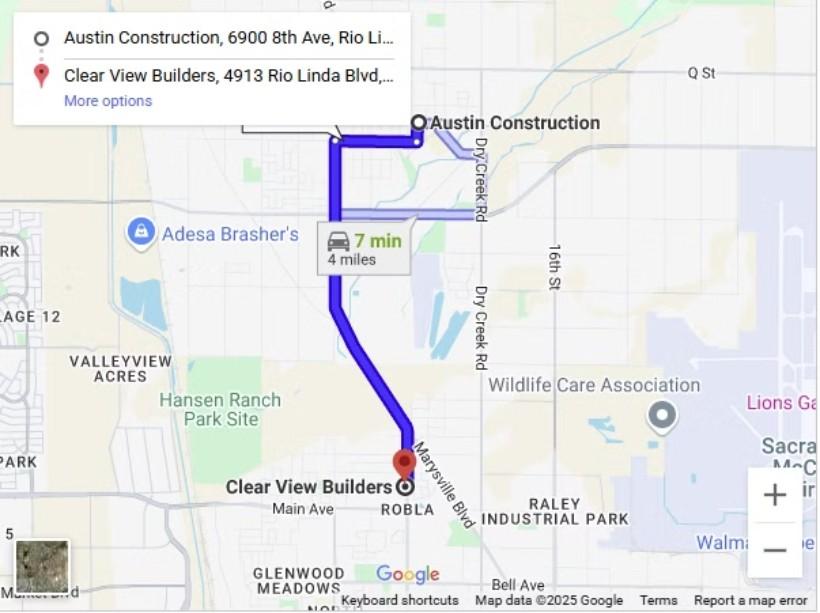Select the Wildlife Care Association pin

click(662, 417)
